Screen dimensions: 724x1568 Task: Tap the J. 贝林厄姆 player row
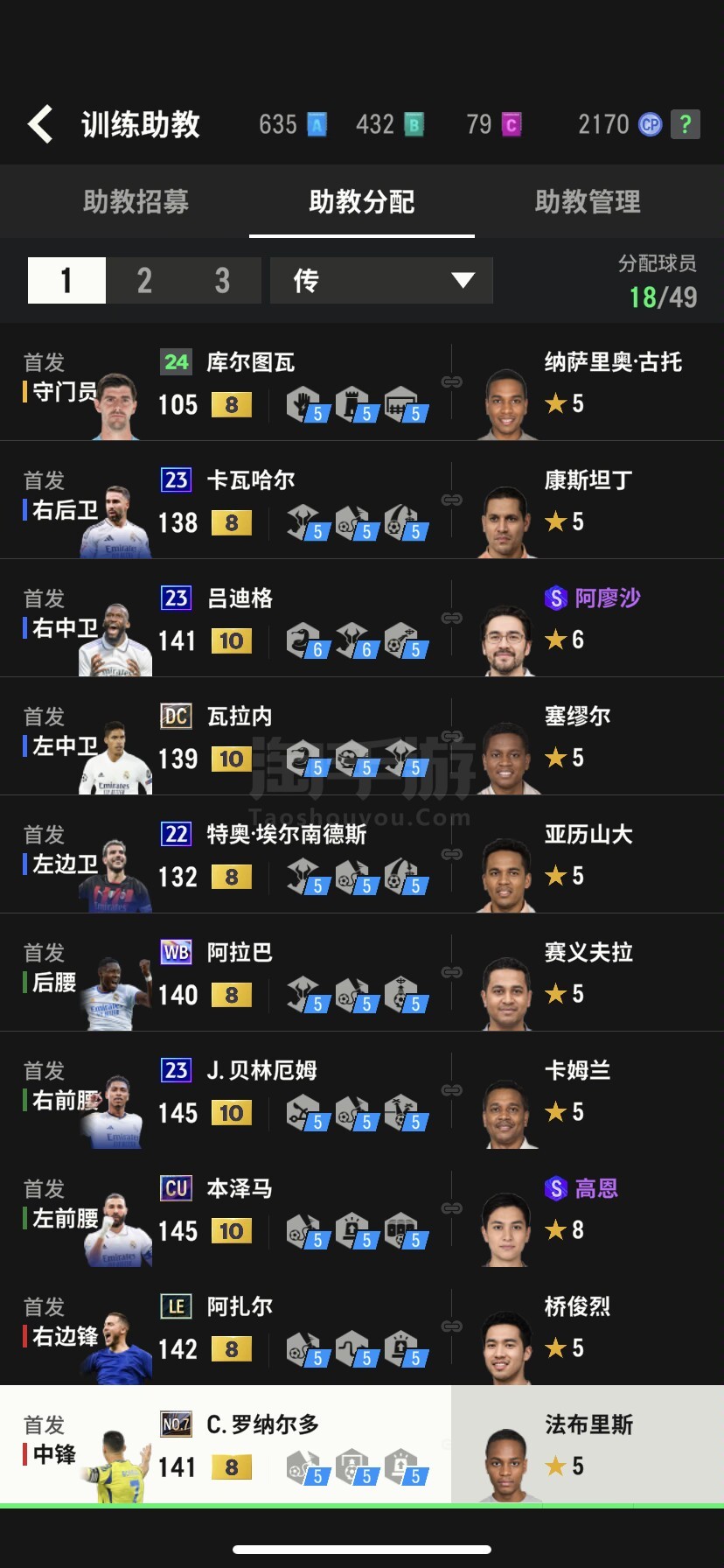pyautogui.click(x=226, y=1091)
